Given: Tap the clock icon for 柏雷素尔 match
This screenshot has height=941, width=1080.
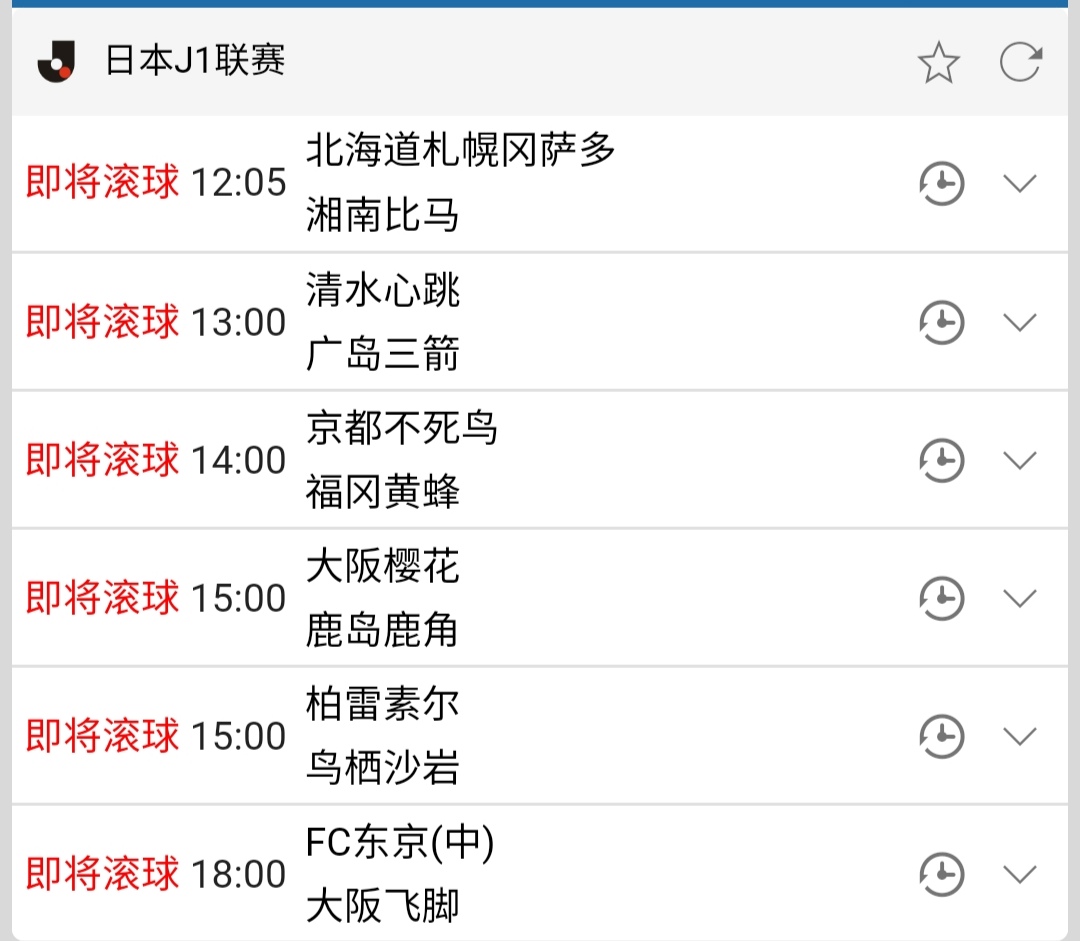Looking at the screenshot, I should [941, 736].
